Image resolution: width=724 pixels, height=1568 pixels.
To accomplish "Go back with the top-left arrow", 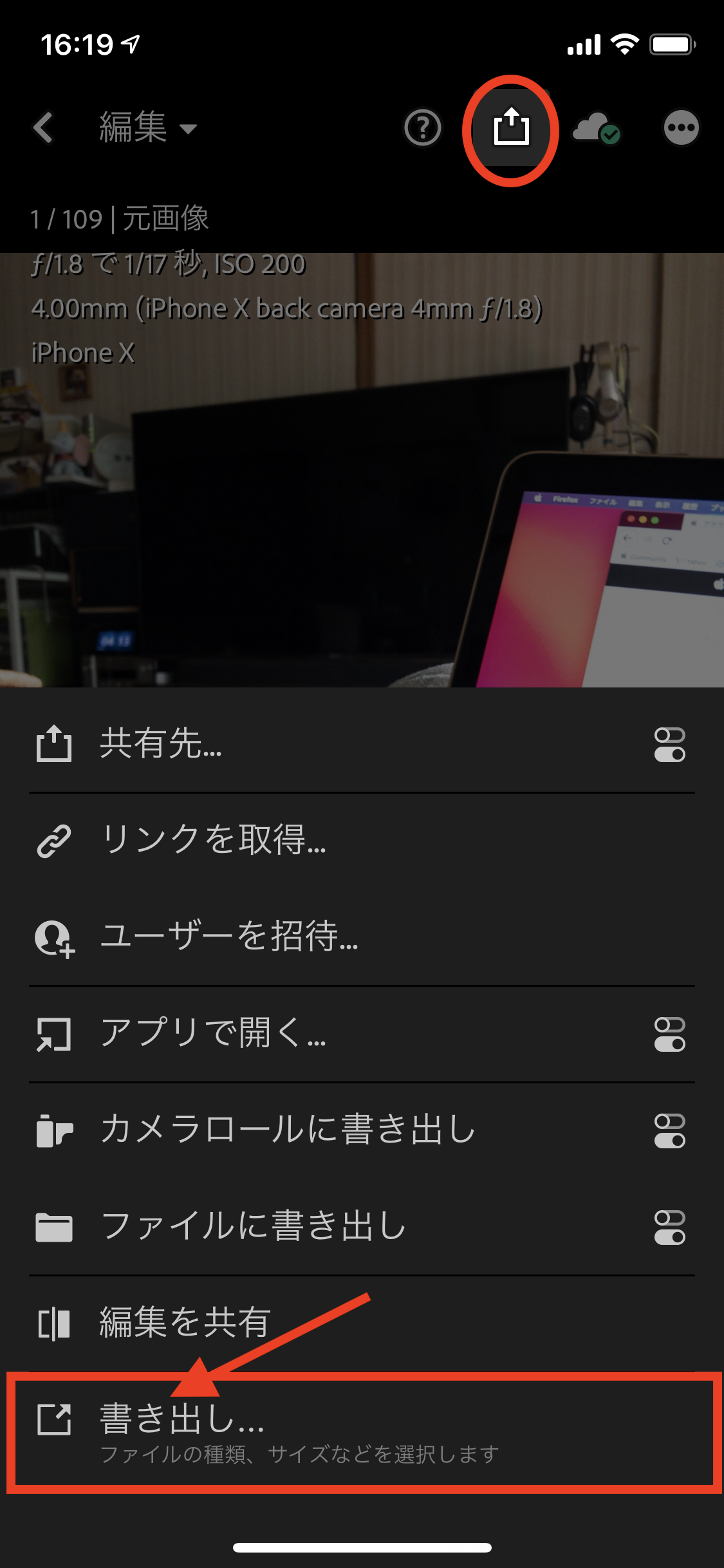I will [43, 127].
